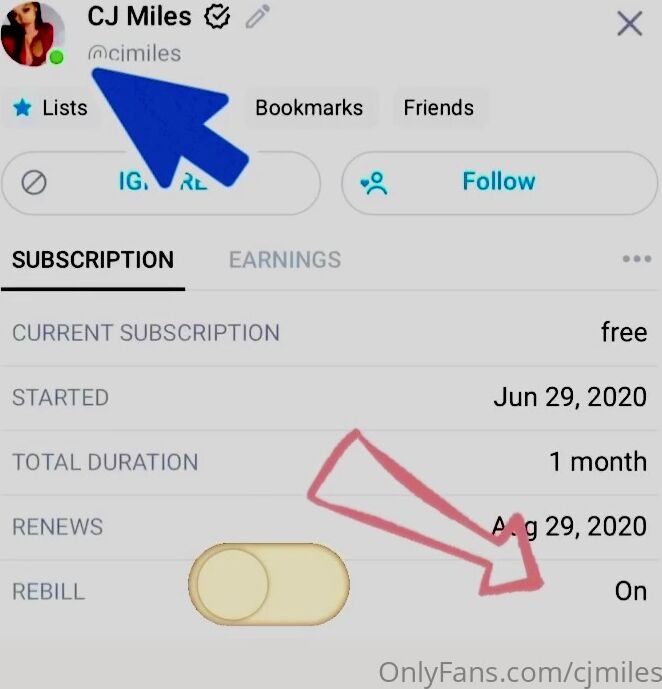The image size is (662, 689).
Task: Choose the Friends chip
Action: (438, 108)
